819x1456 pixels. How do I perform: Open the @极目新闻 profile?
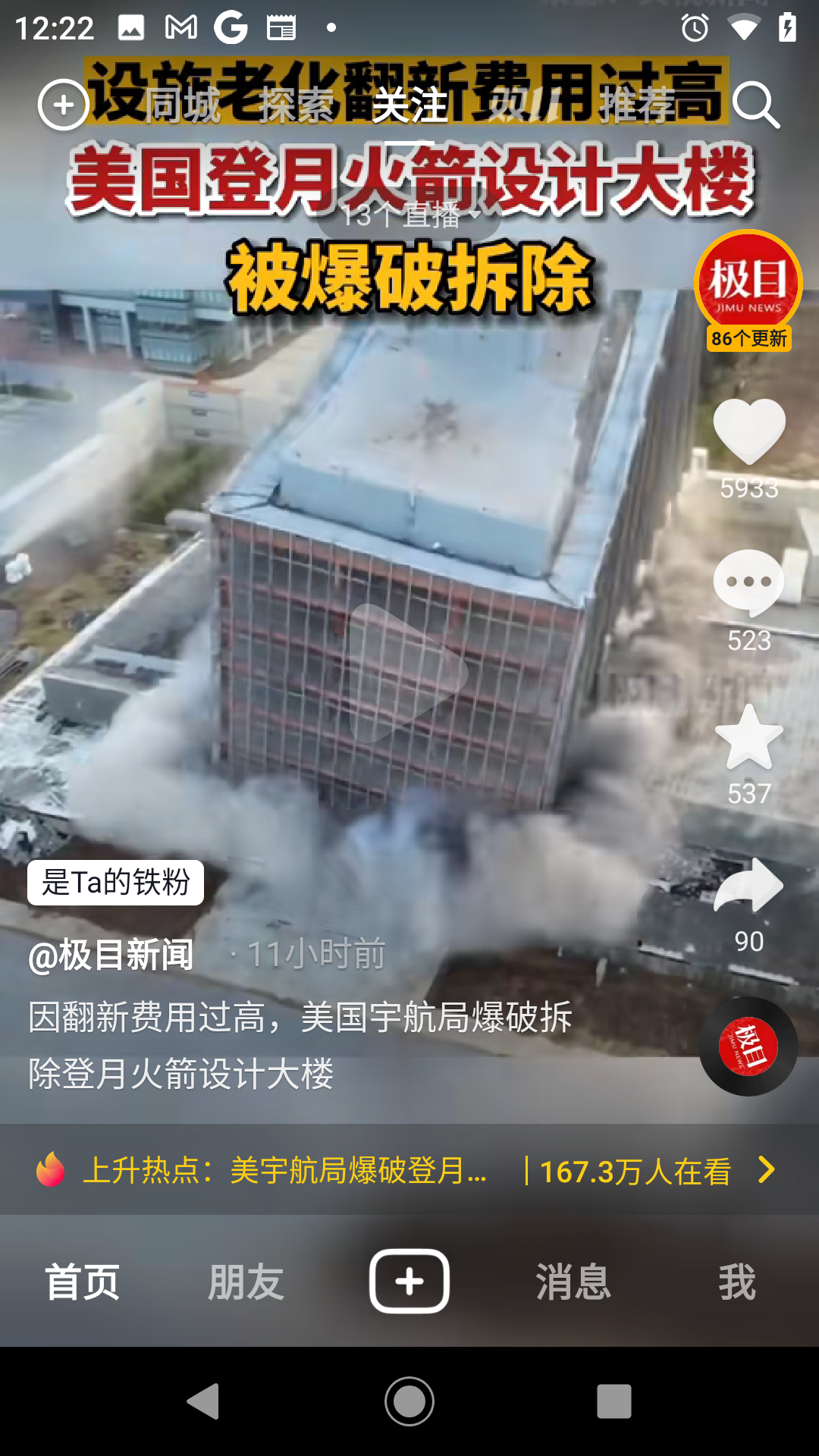point(111,955)
